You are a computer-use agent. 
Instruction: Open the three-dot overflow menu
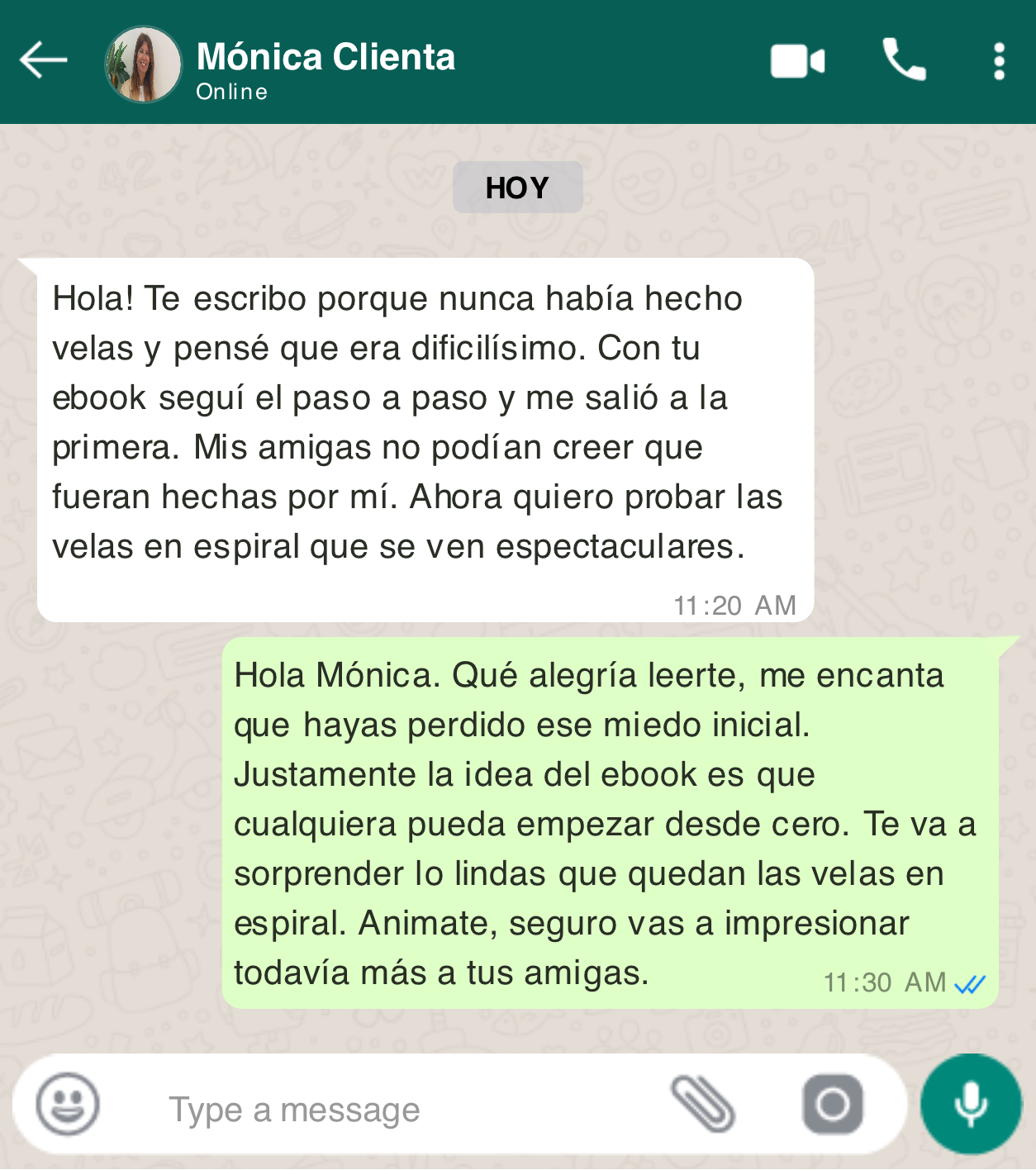999,62
